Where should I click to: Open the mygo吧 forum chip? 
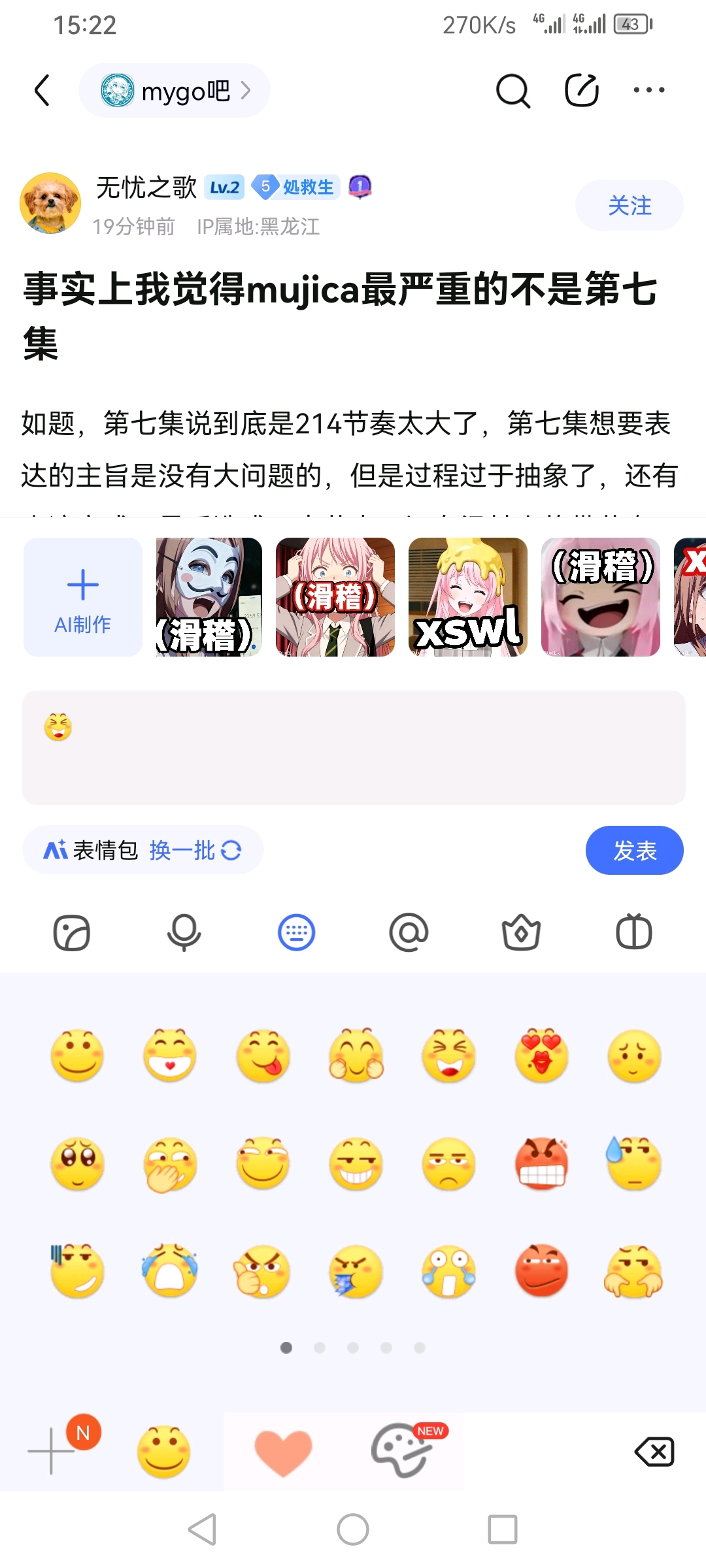175,91
